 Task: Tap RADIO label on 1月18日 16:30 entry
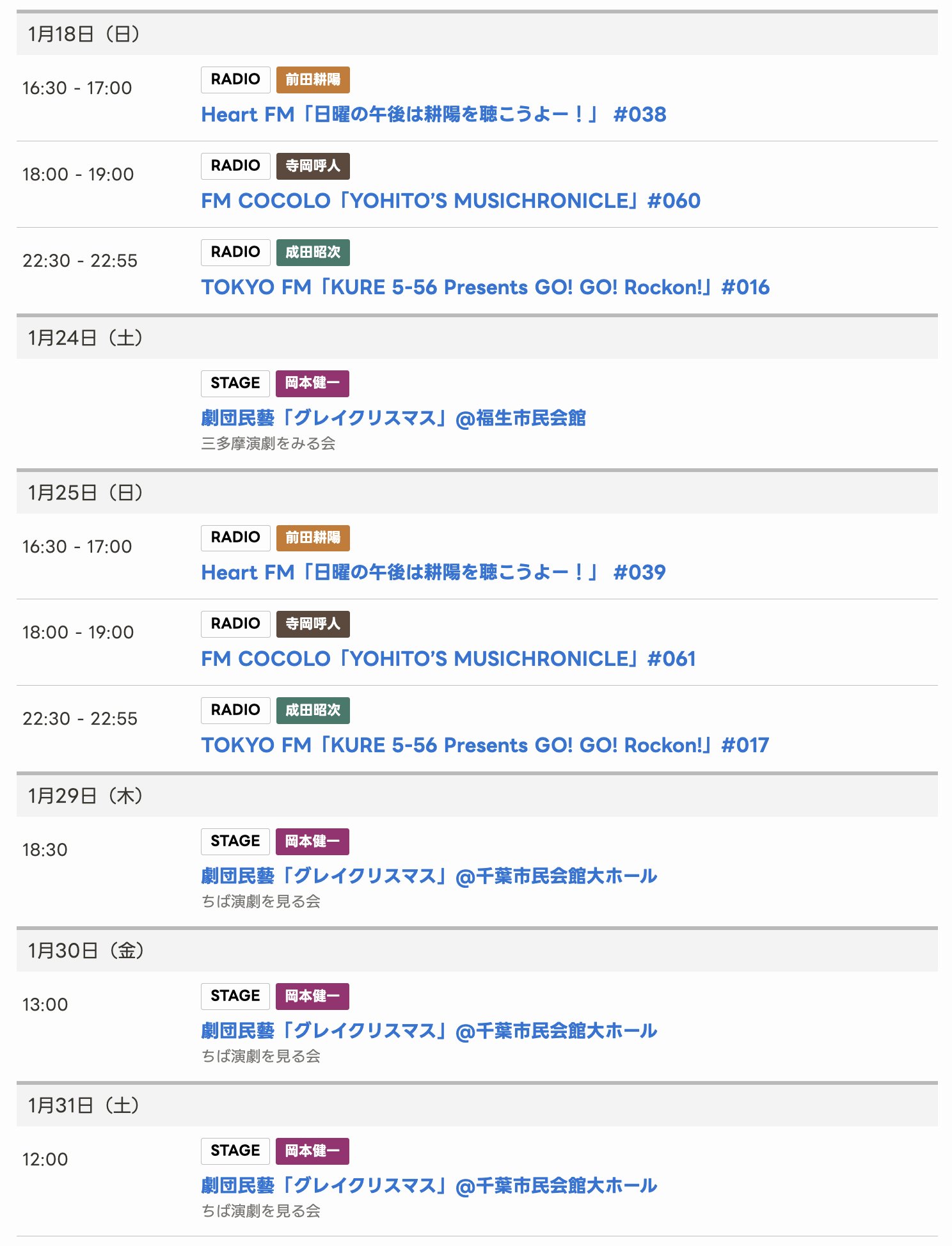point(235,80)
